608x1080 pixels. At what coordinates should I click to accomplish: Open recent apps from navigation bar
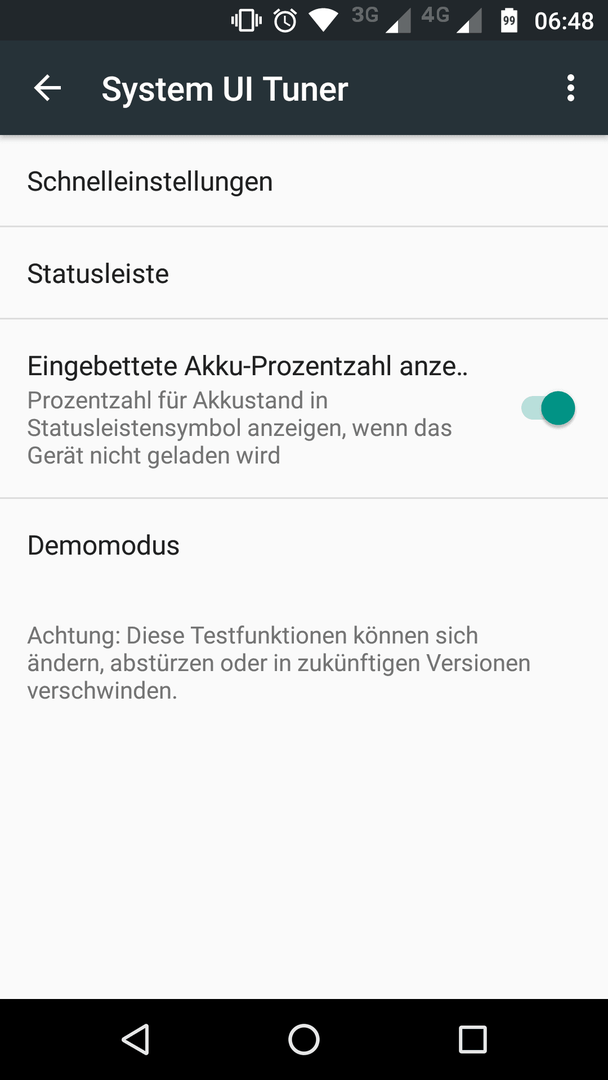[x=472, y=1039]
